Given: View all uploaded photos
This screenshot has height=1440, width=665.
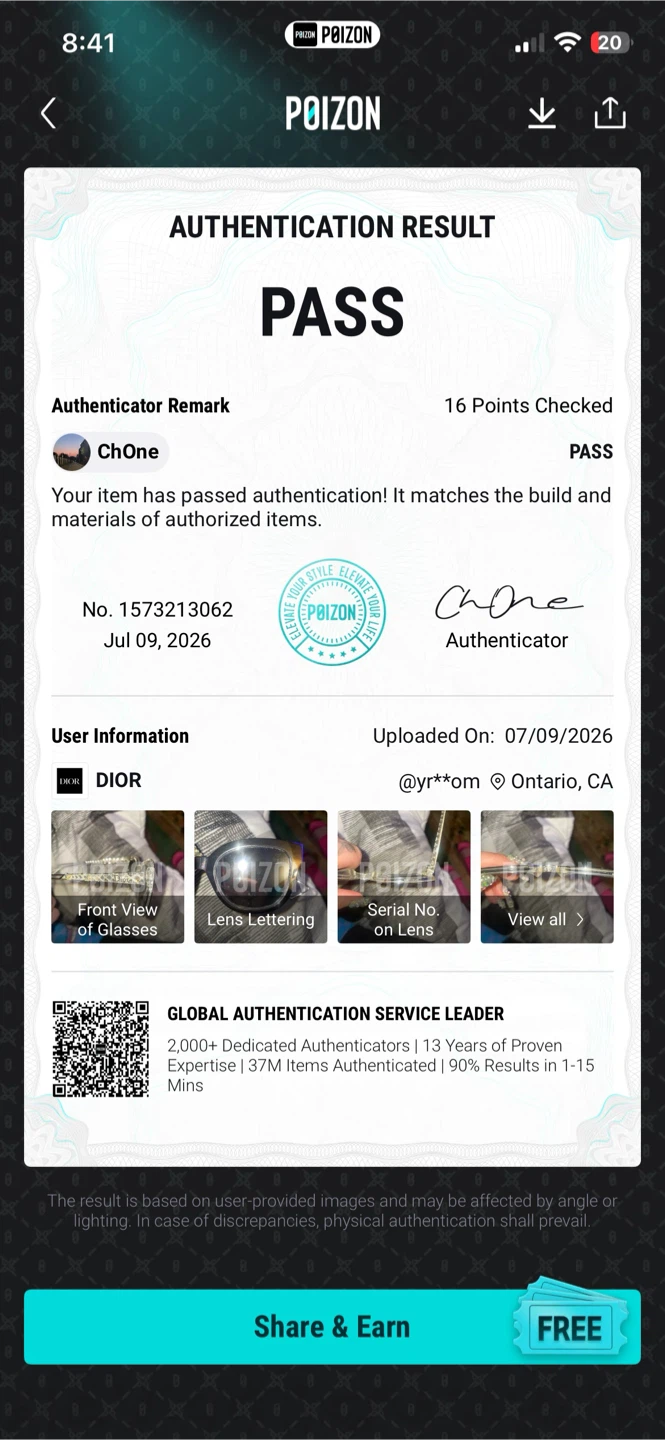Looking at the screenshot, I should 547,877.
